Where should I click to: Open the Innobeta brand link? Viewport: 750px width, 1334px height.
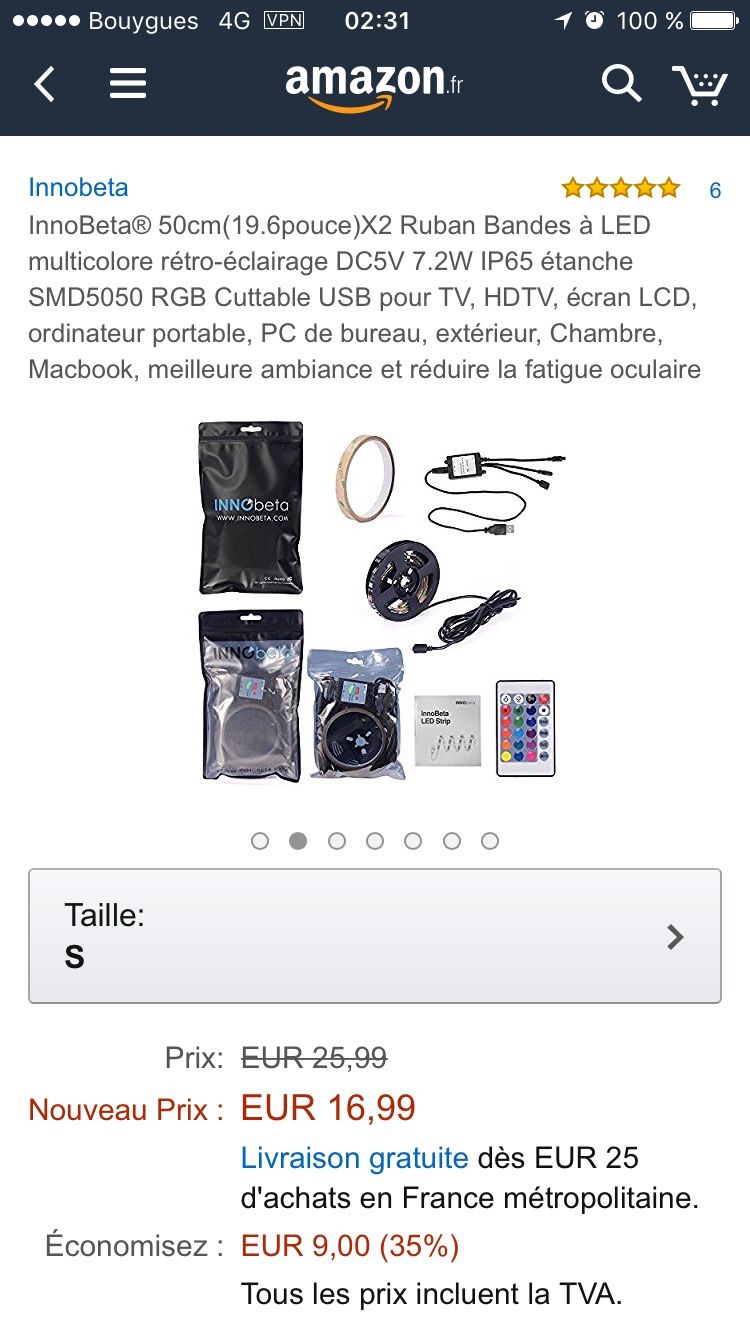tap(78, 187)
